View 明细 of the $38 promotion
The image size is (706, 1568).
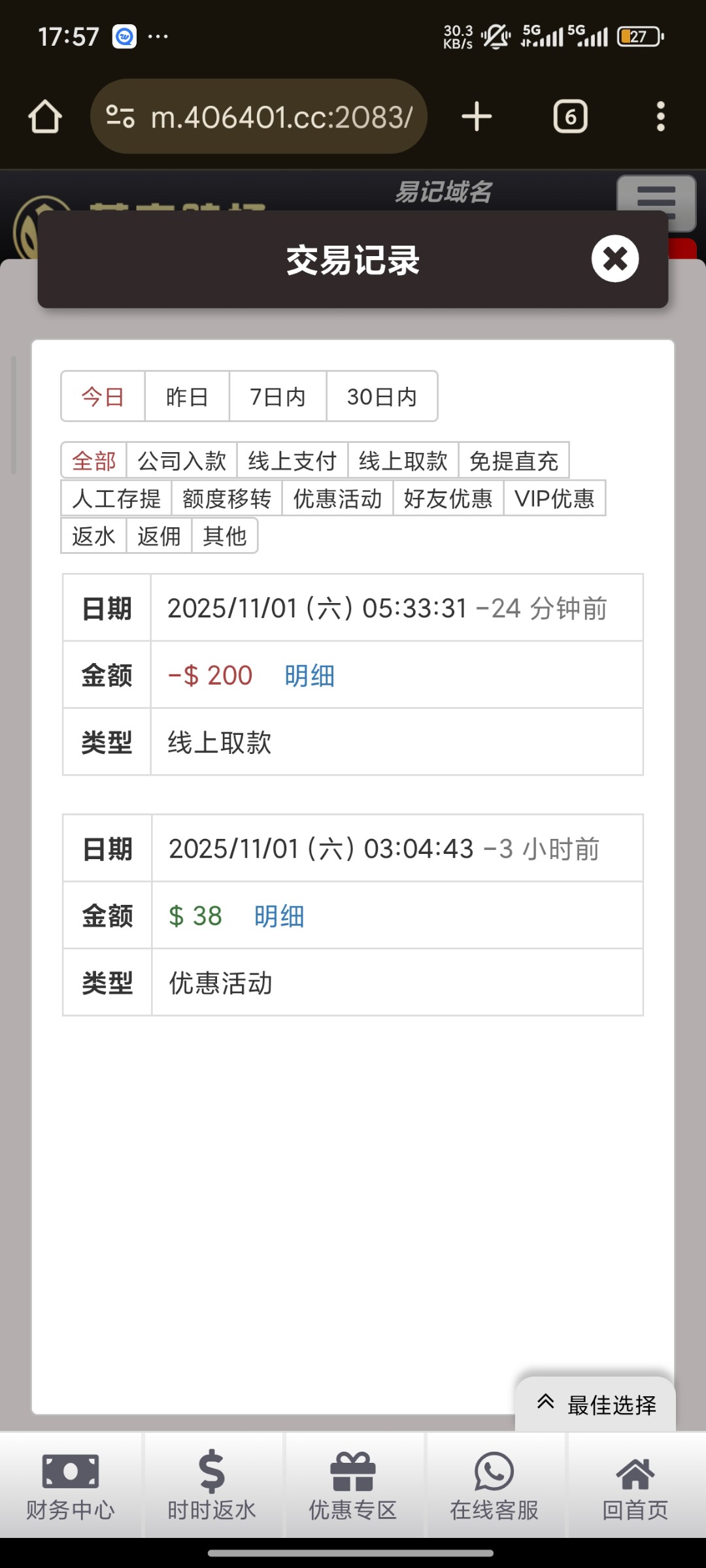click(279, 916)
